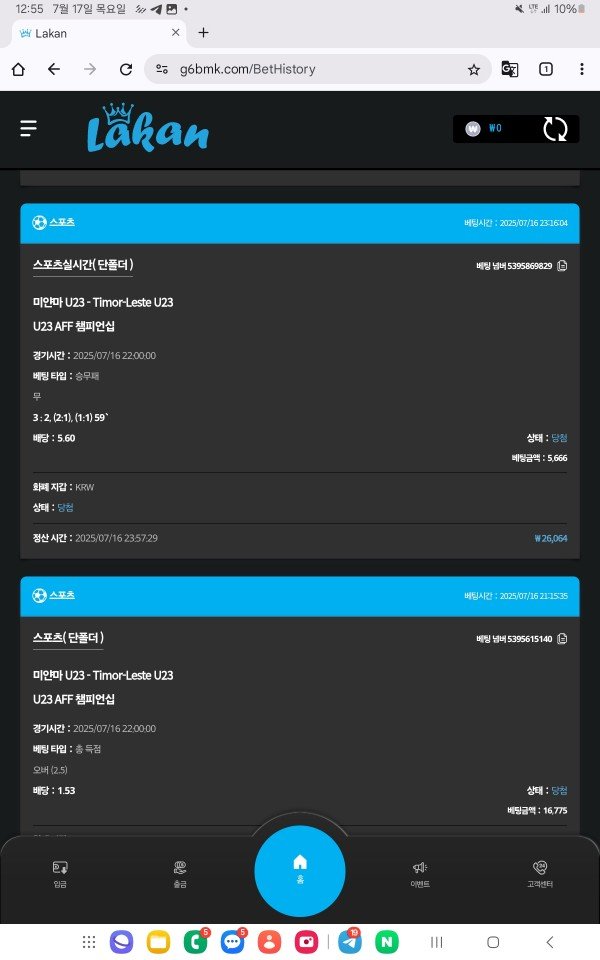This screenshot has height=960, width=600.
Task: Translate this page
Action: pyautogui.click(x=510, y=69)
